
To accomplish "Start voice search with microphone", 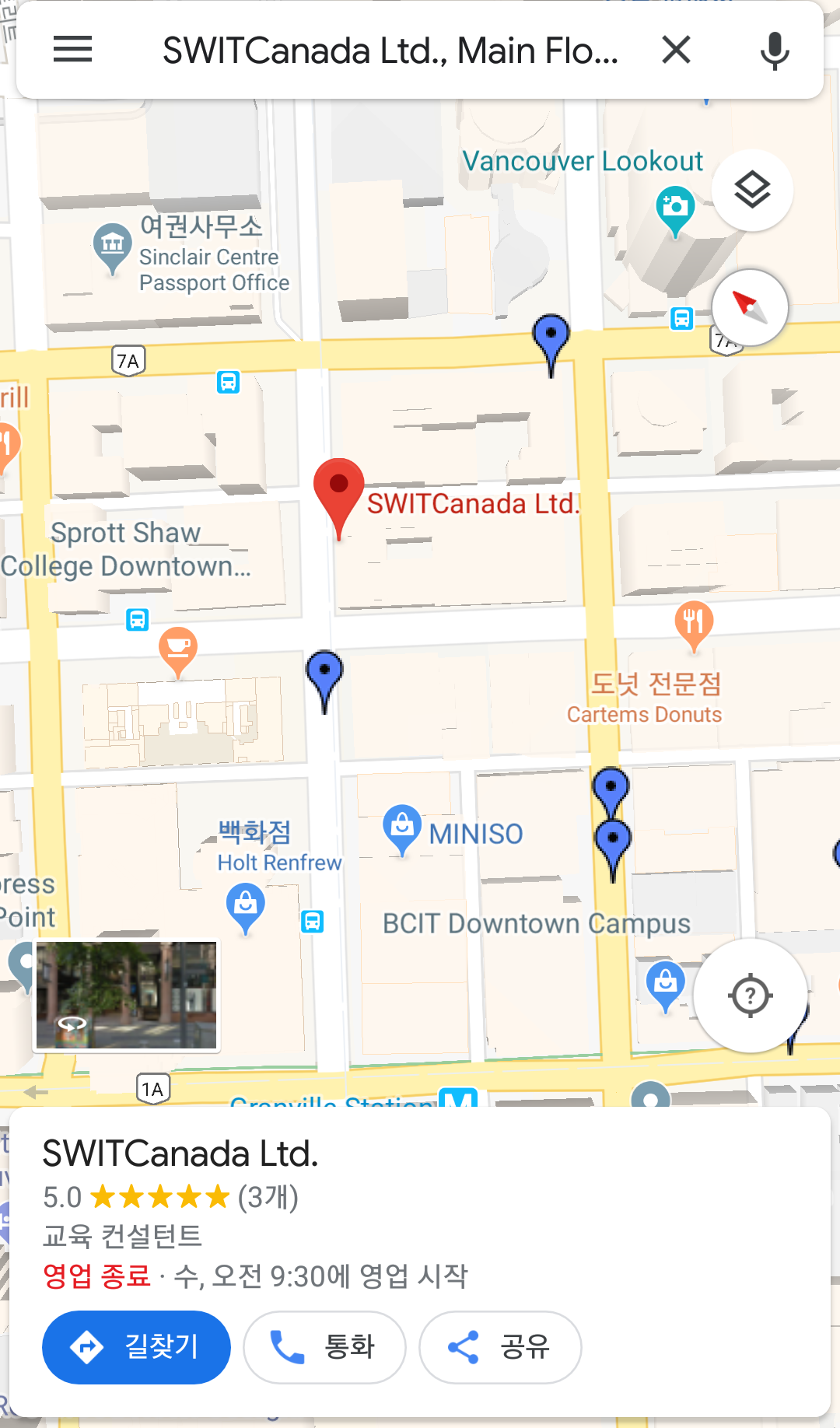I will tap(774, 51).
